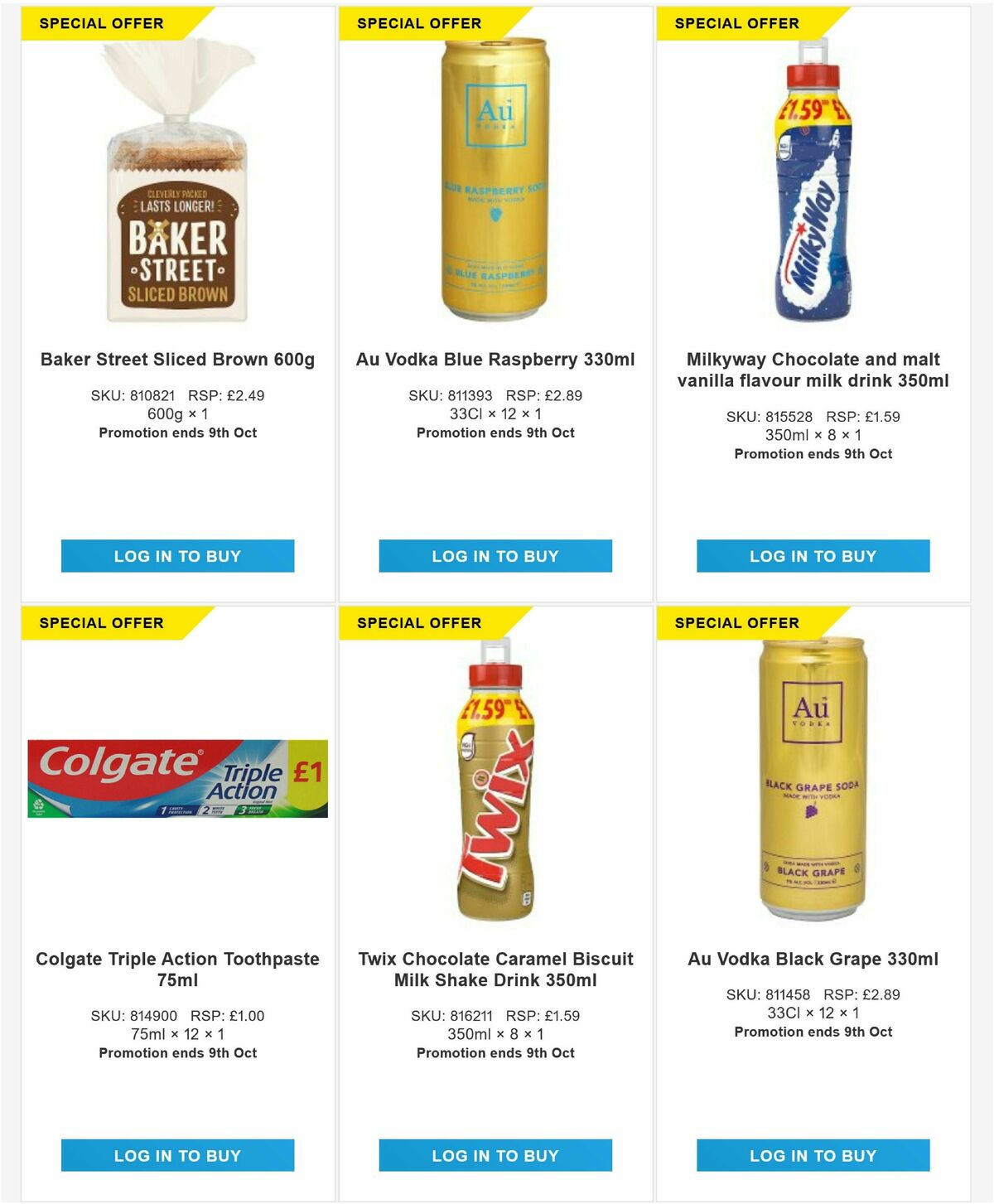This screenshot has height=1204, width=994.
Task: Open the Colgate Triple Action Toothpaste 75ml title
Action: tap(178, 968)
